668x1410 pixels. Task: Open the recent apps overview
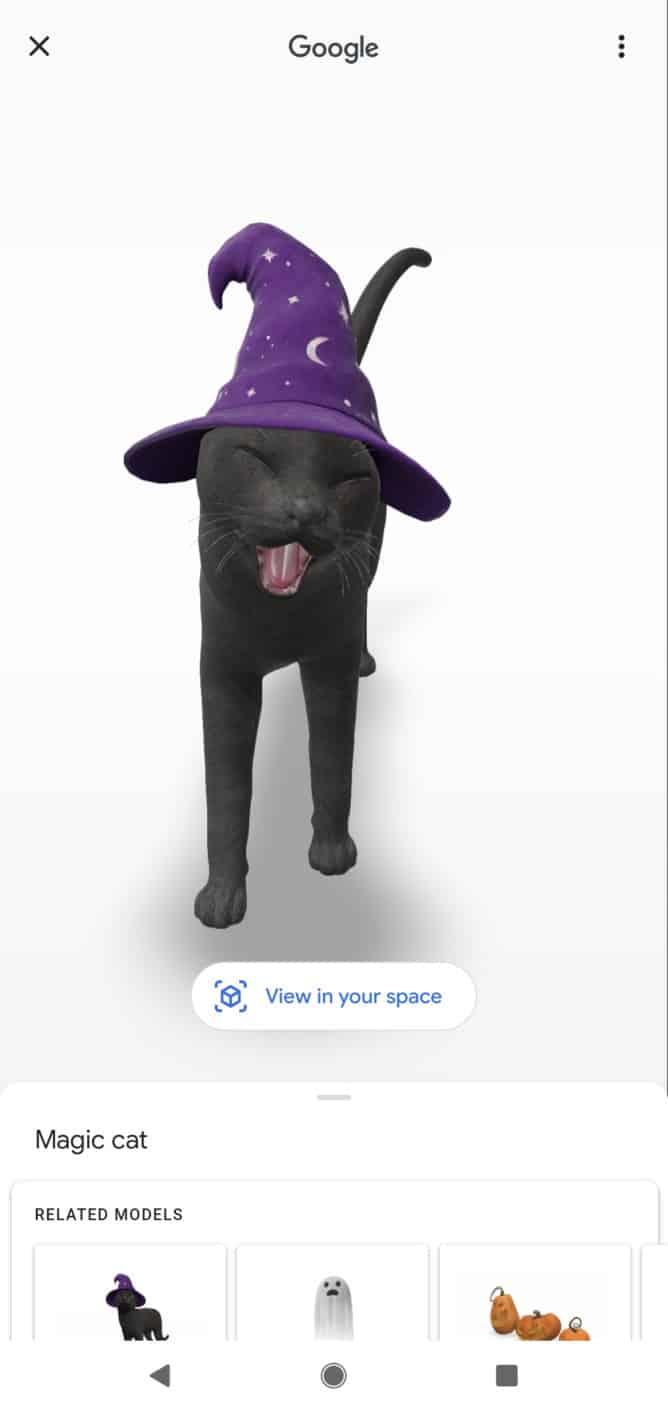click(507, 1376)
